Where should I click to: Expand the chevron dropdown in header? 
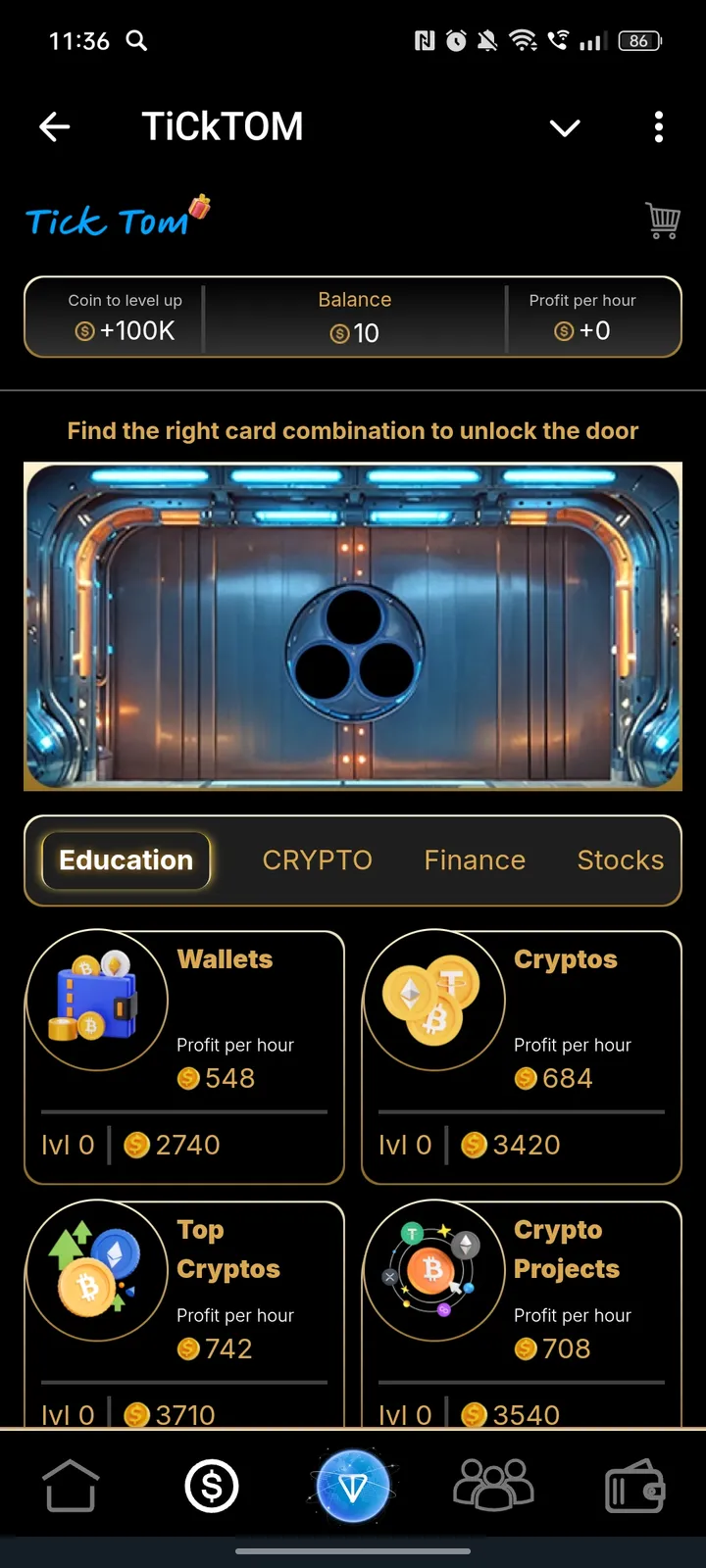[x=565, y=127]
